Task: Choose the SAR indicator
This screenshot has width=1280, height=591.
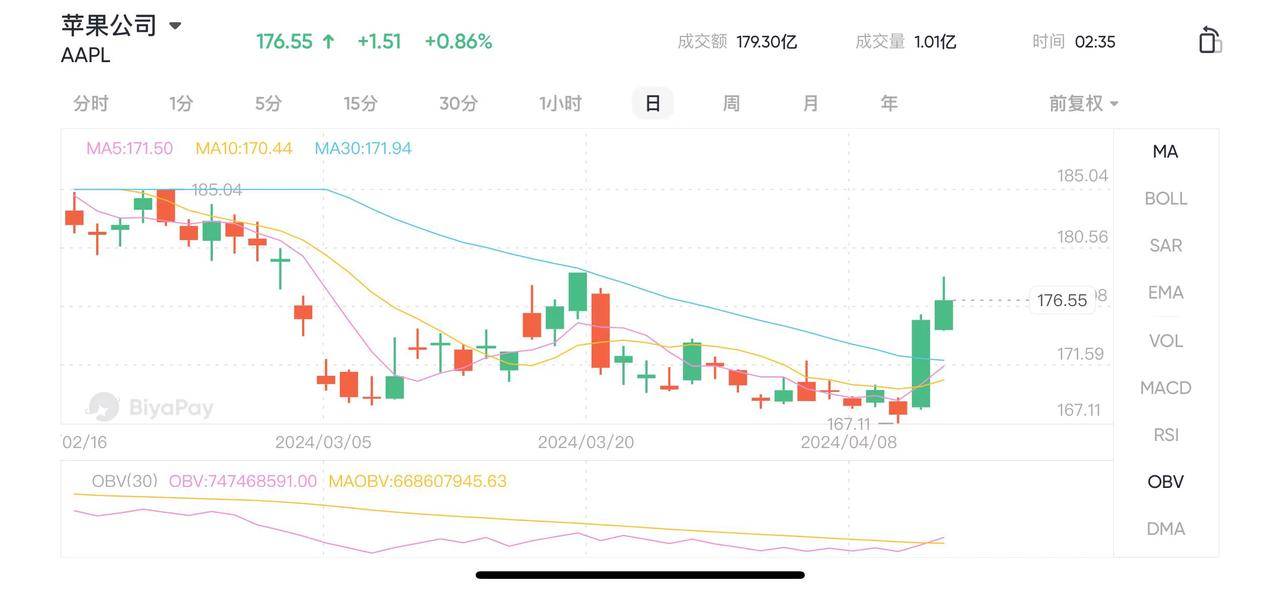Action: tap(1165, 245)
